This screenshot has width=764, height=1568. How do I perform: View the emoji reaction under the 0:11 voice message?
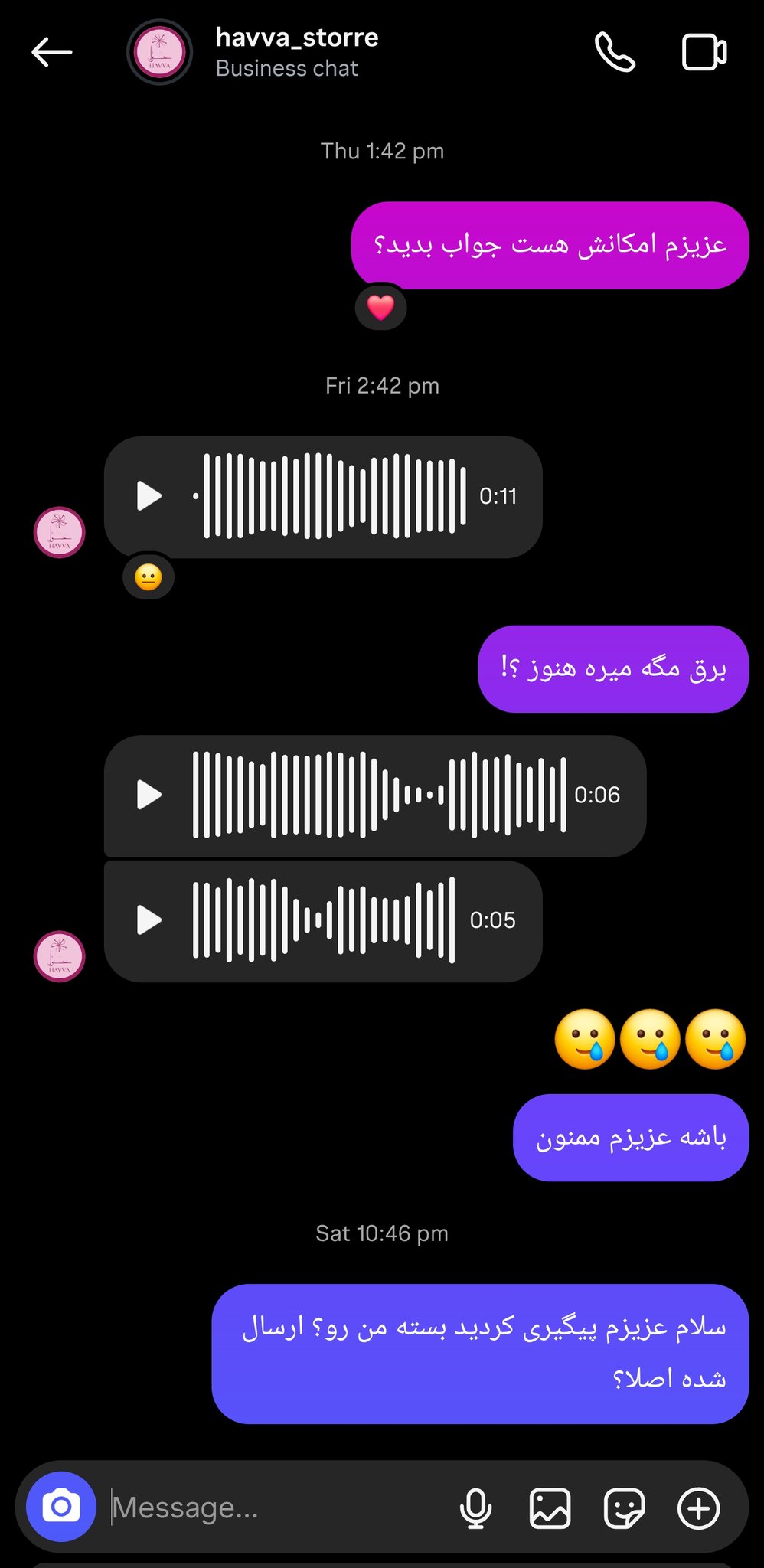coord(149,577)
